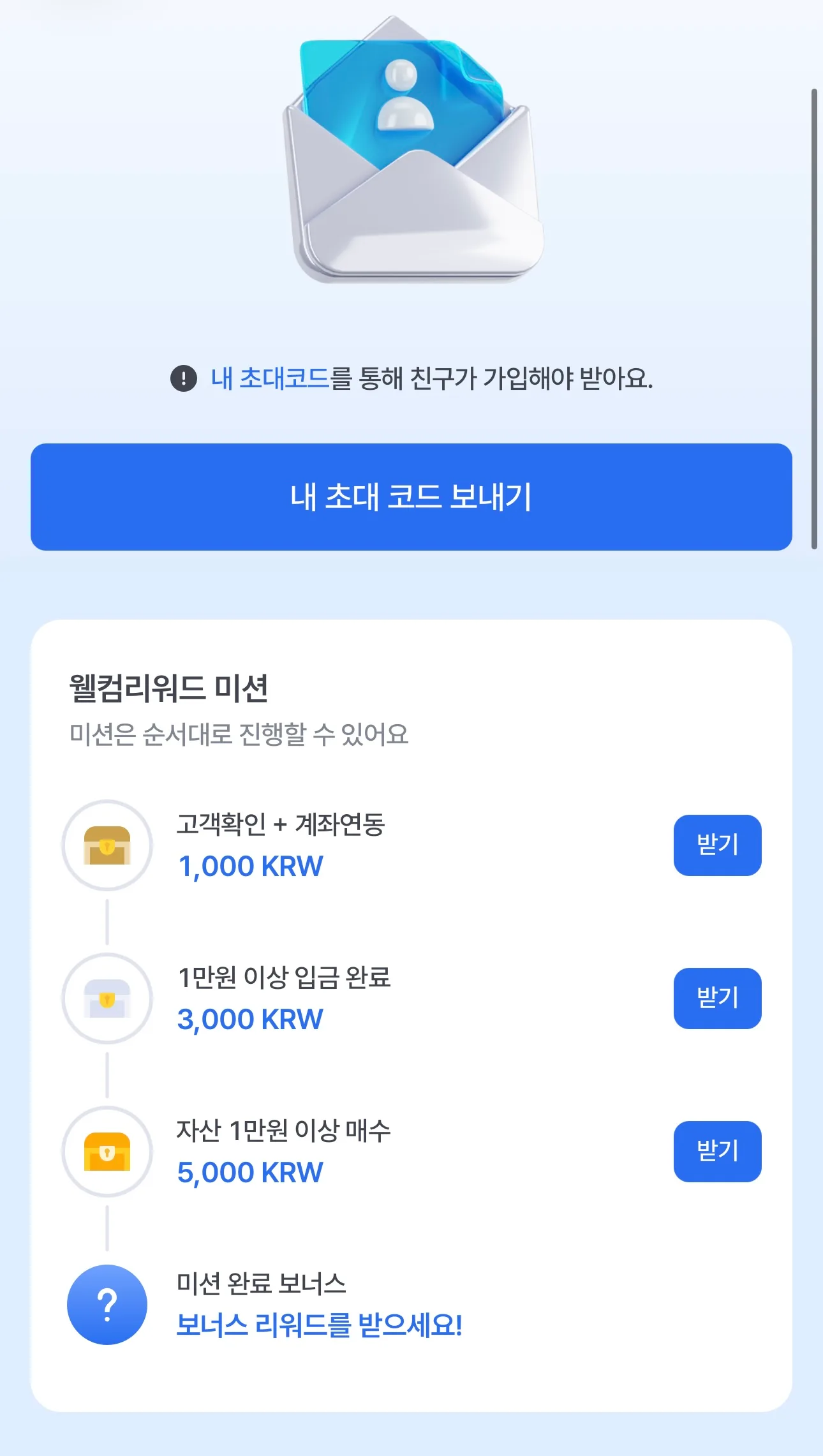This screenshot has height=1456, width=823.
Task: Select the 1,000 KRW reward label
Action: (249, 865)
